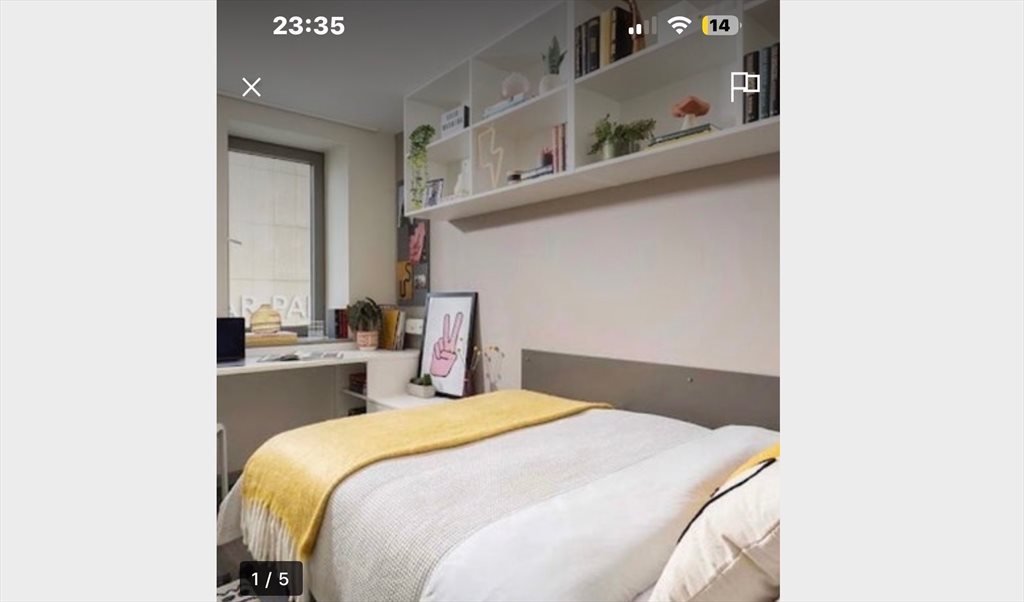Close the photo viewer
Screen dimensions: 1024x602
[x=251, y=87]
